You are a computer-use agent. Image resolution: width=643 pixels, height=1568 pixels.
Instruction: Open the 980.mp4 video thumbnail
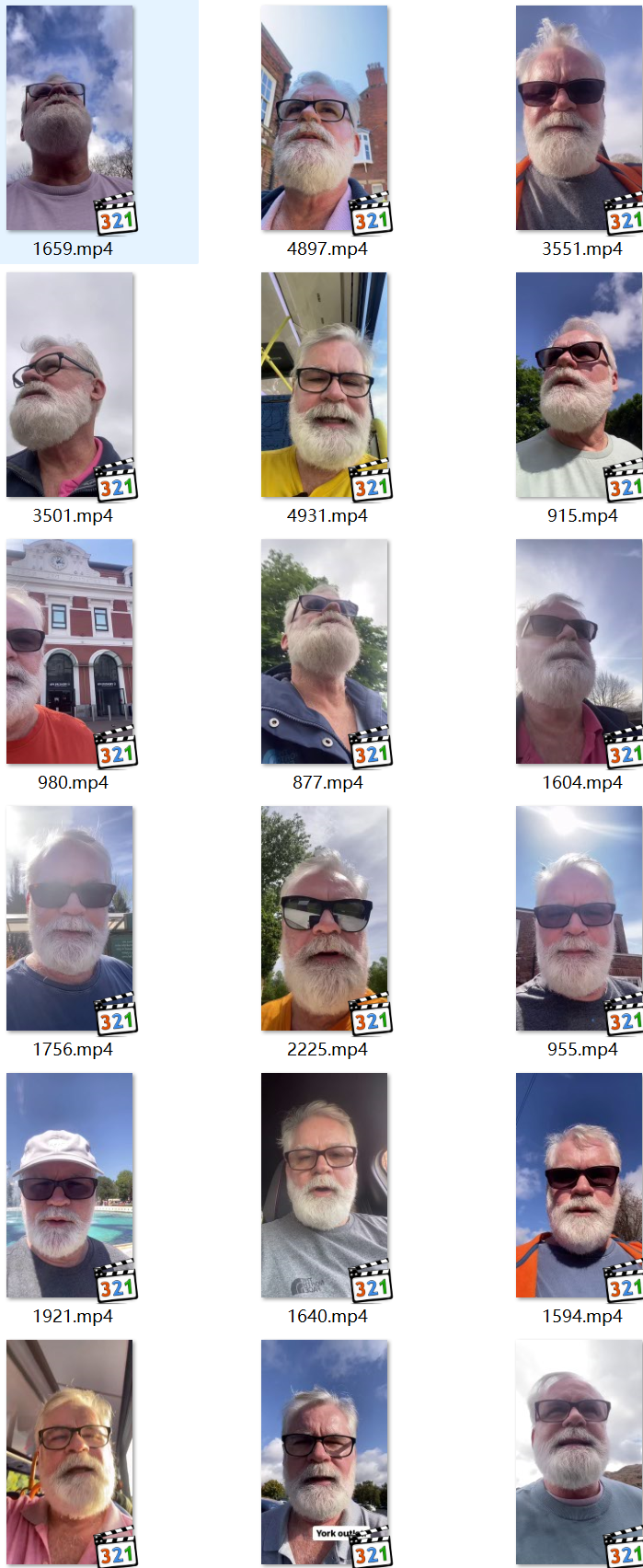(x=70, y=651)
